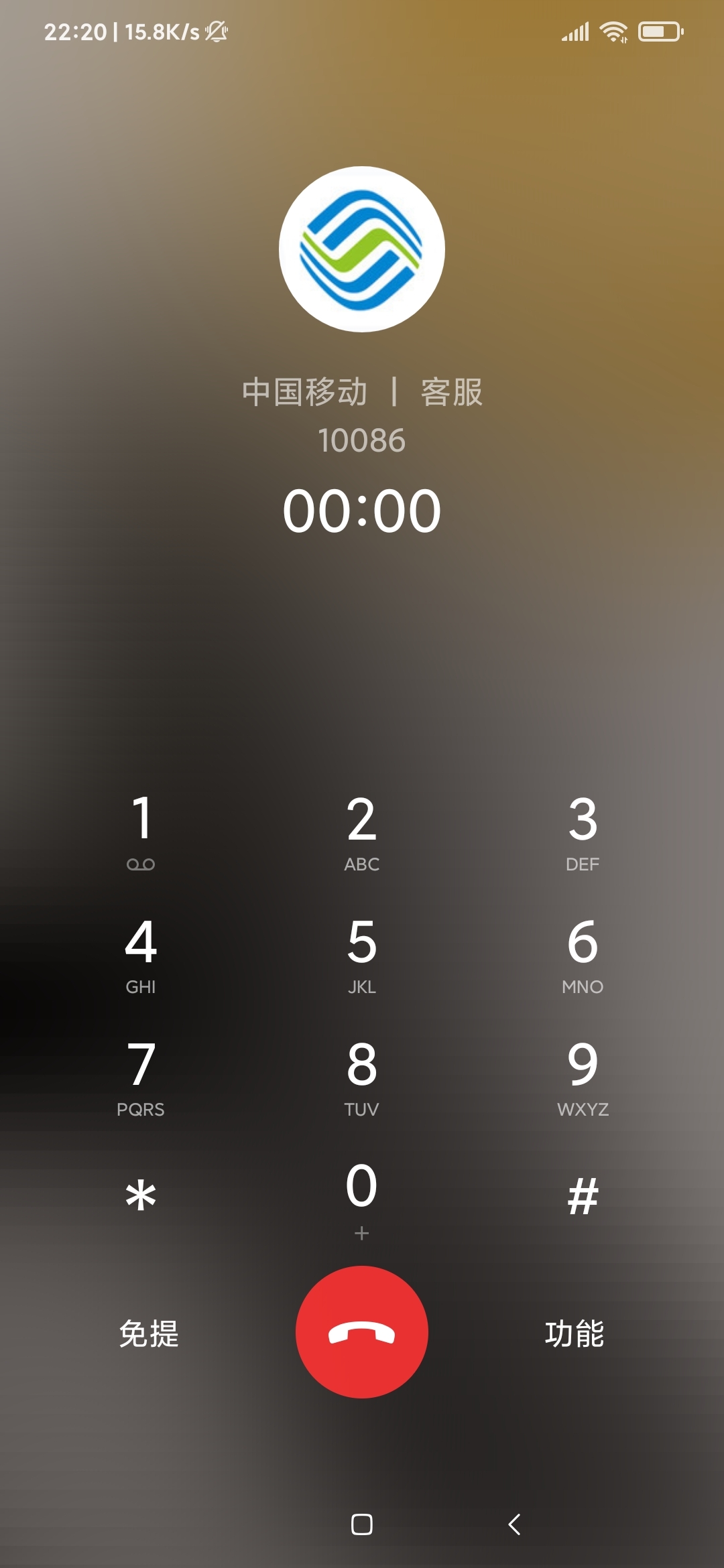
Task: Tap the hash key
Action: pyautogui.click(x=583, y=1197)
